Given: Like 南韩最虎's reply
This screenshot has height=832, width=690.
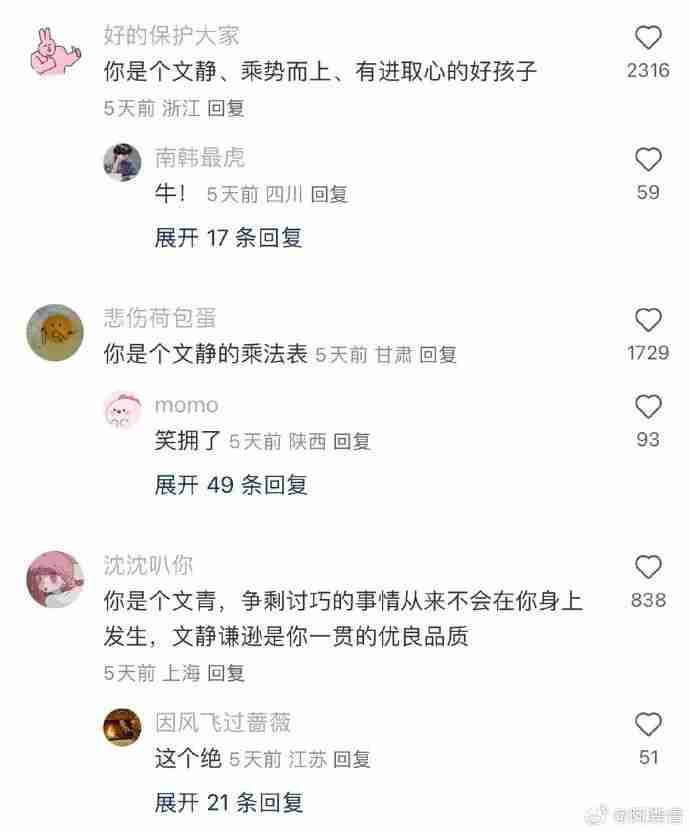Looking at the screenshot, I should [649, 160].
